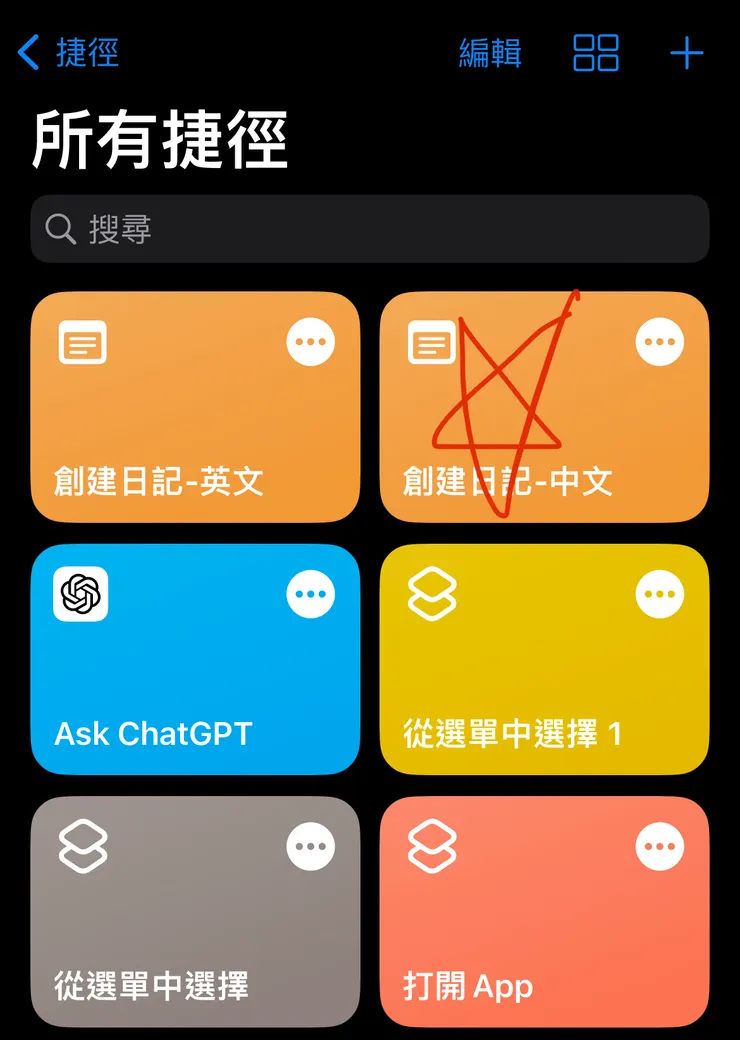Tap the search magnifier icon

[x=60, y=229]
